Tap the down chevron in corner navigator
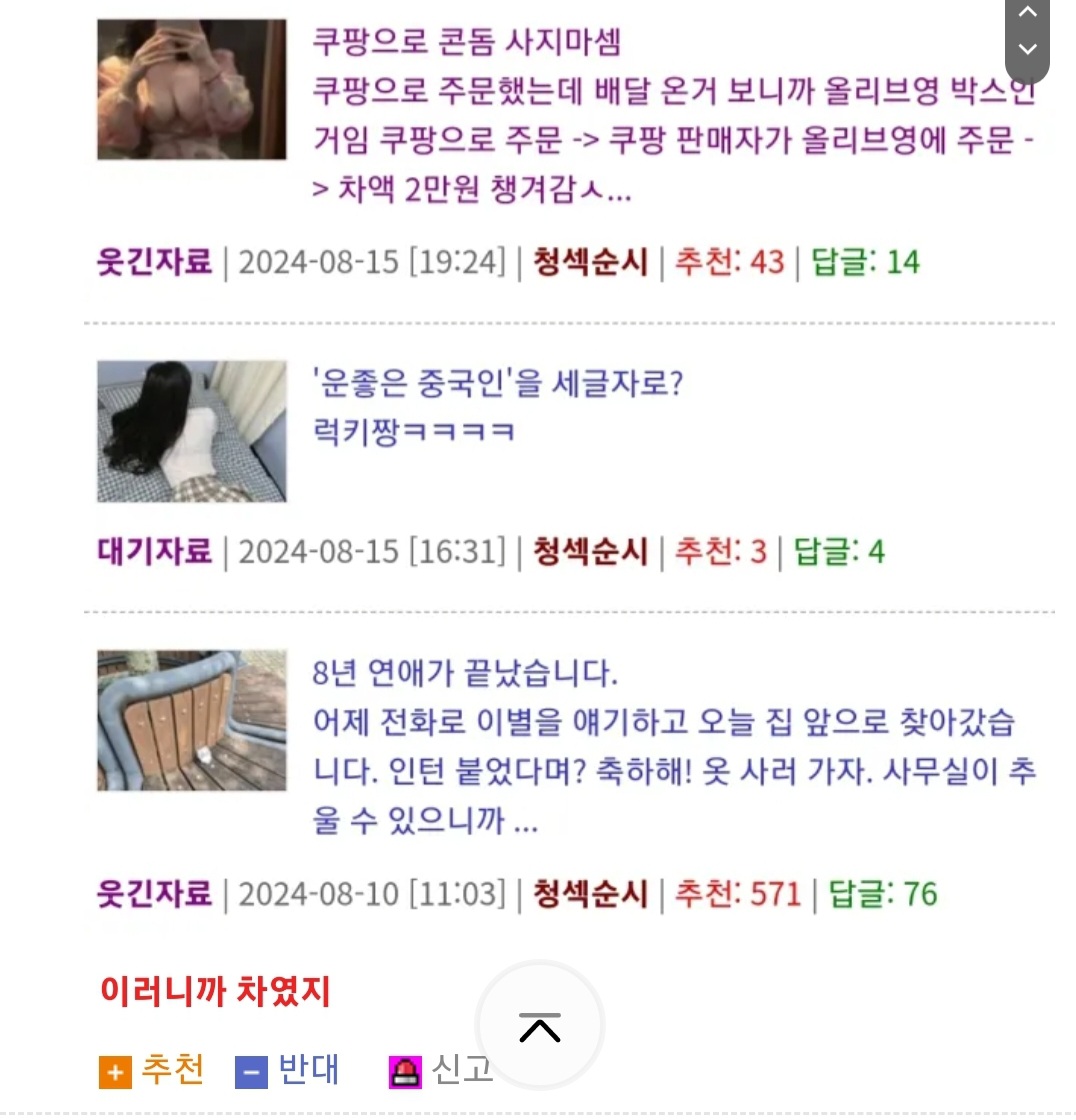 (x=1027, y=48)
